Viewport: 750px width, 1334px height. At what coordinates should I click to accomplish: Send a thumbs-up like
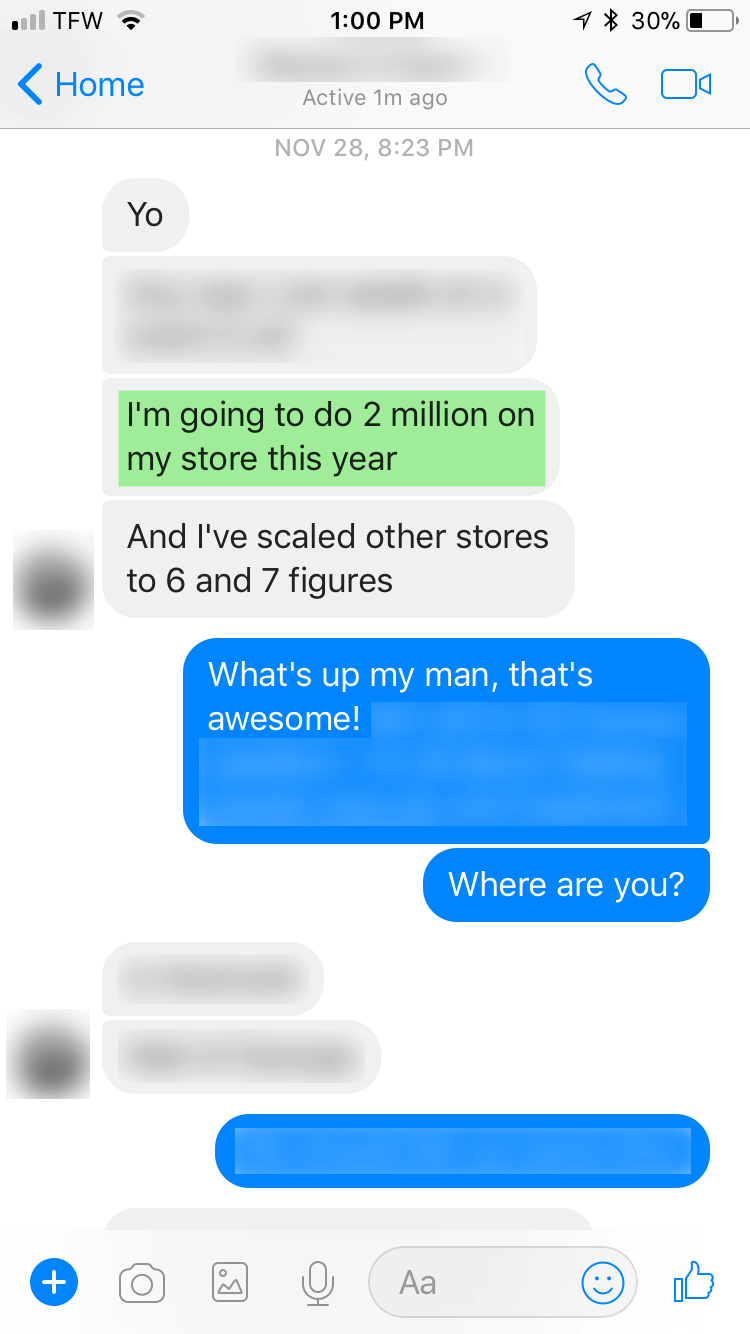click(x=694, y=1280)
